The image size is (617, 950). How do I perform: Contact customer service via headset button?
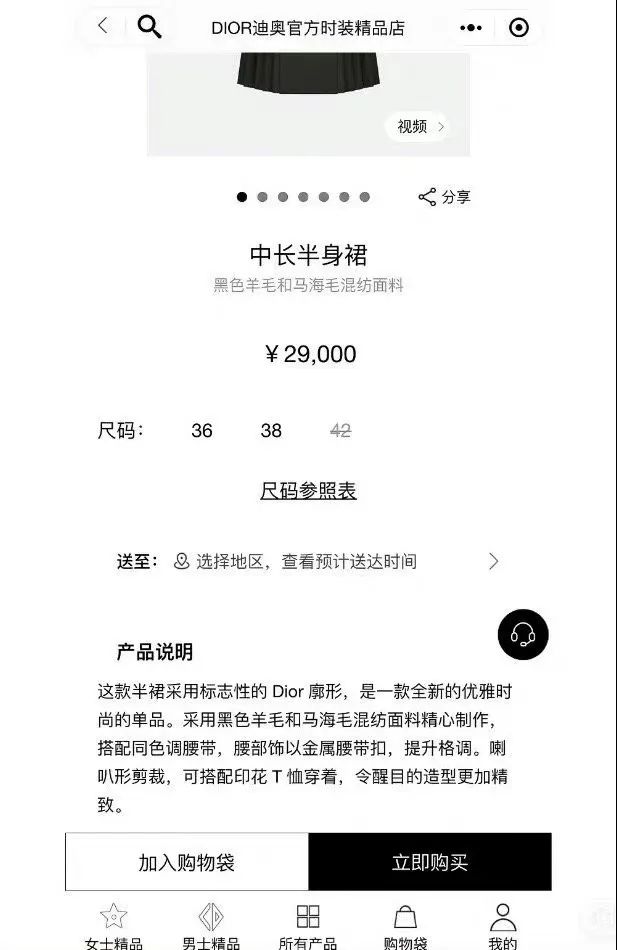[x=523, y=634]
